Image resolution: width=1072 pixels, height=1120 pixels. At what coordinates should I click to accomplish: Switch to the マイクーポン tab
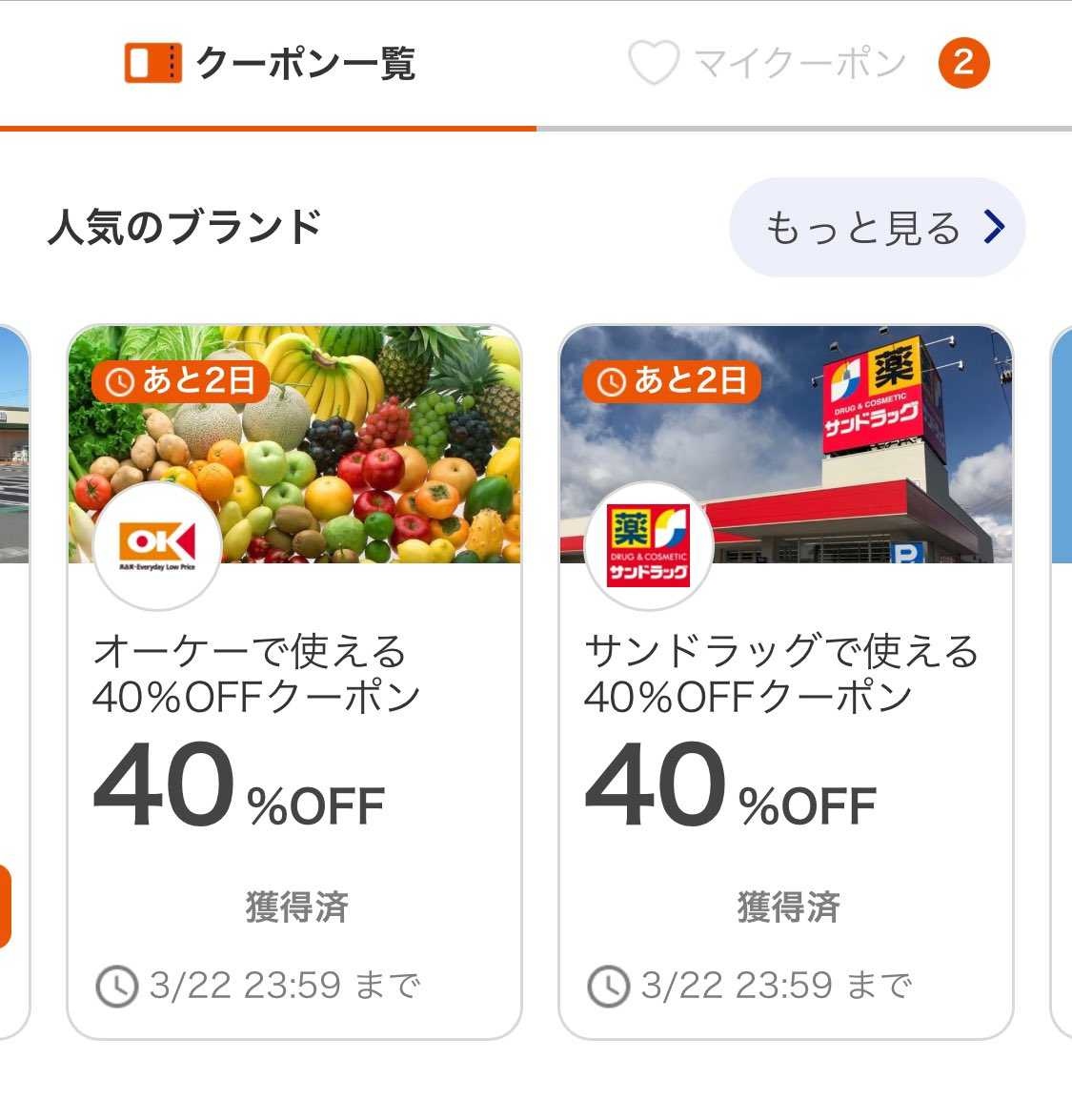click(800, 65)
